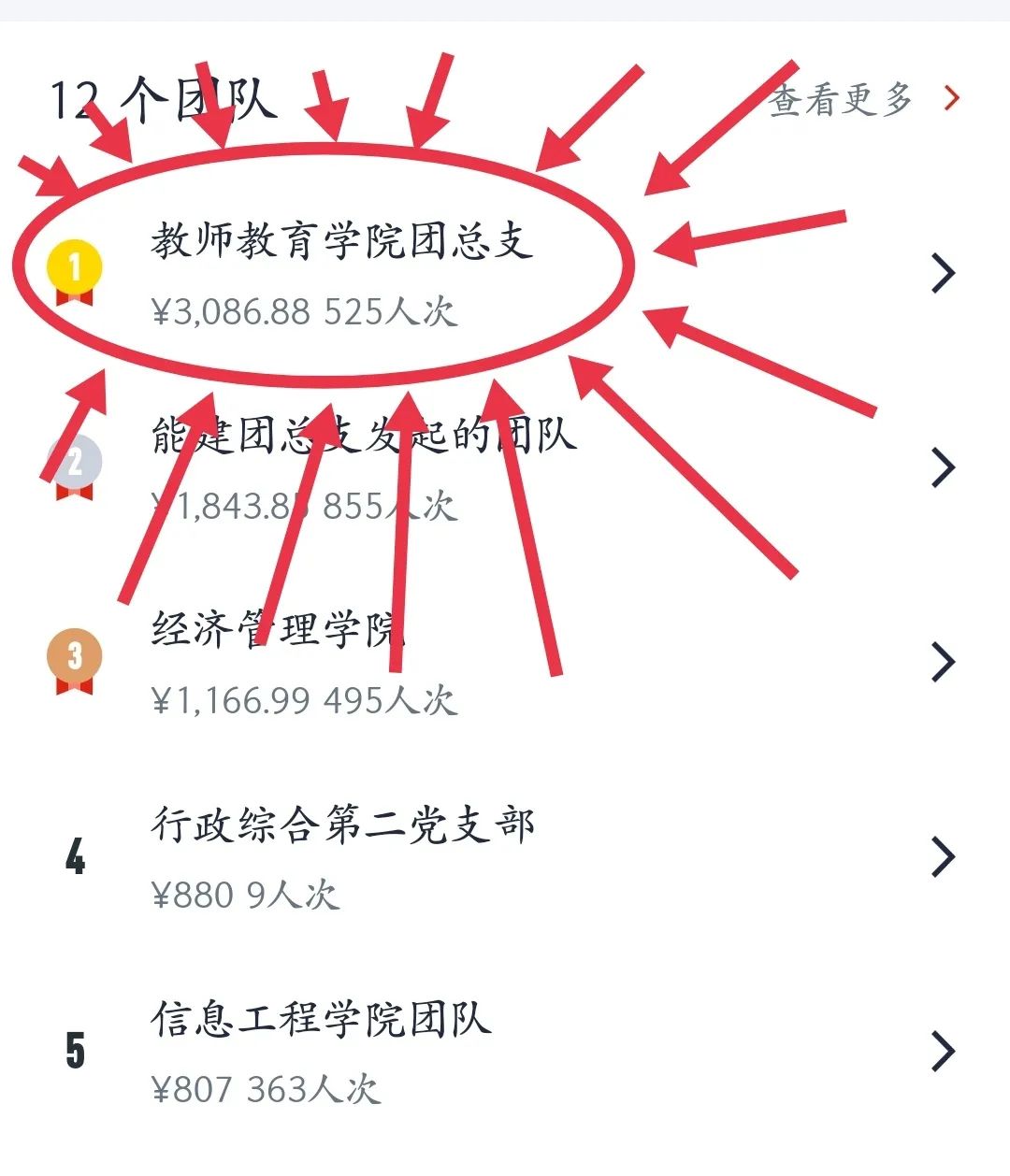
Task: View 行政综合第二党支部 team details
Action: 342,826
